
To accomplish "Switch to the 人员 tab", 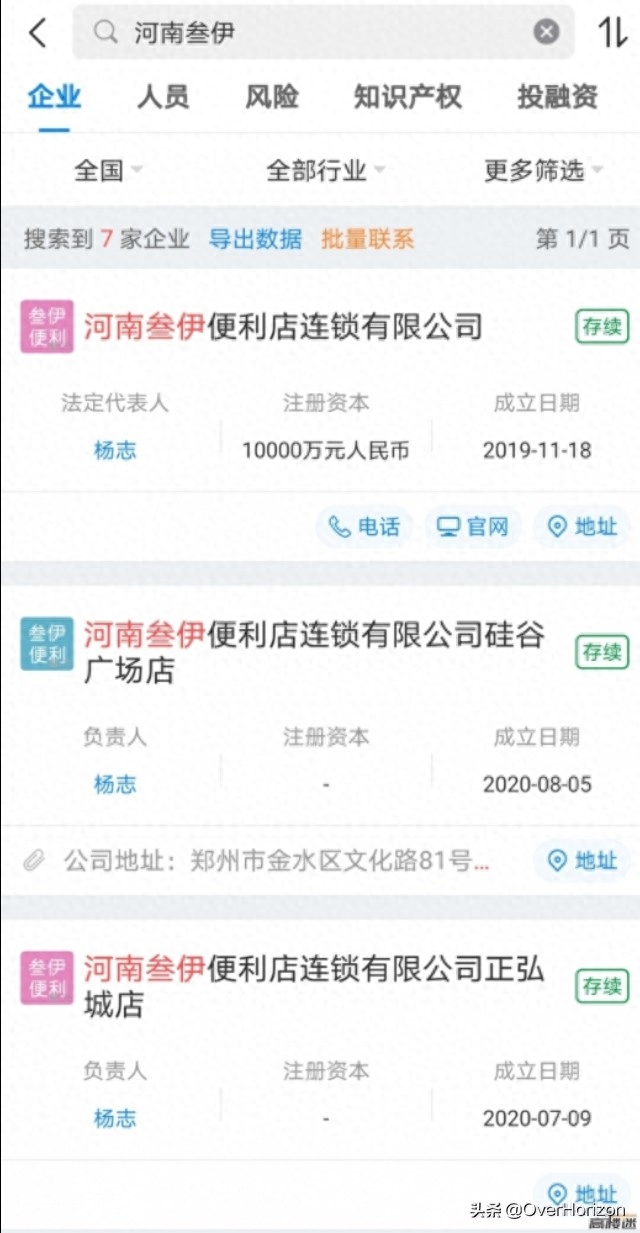I will (163, 97).
